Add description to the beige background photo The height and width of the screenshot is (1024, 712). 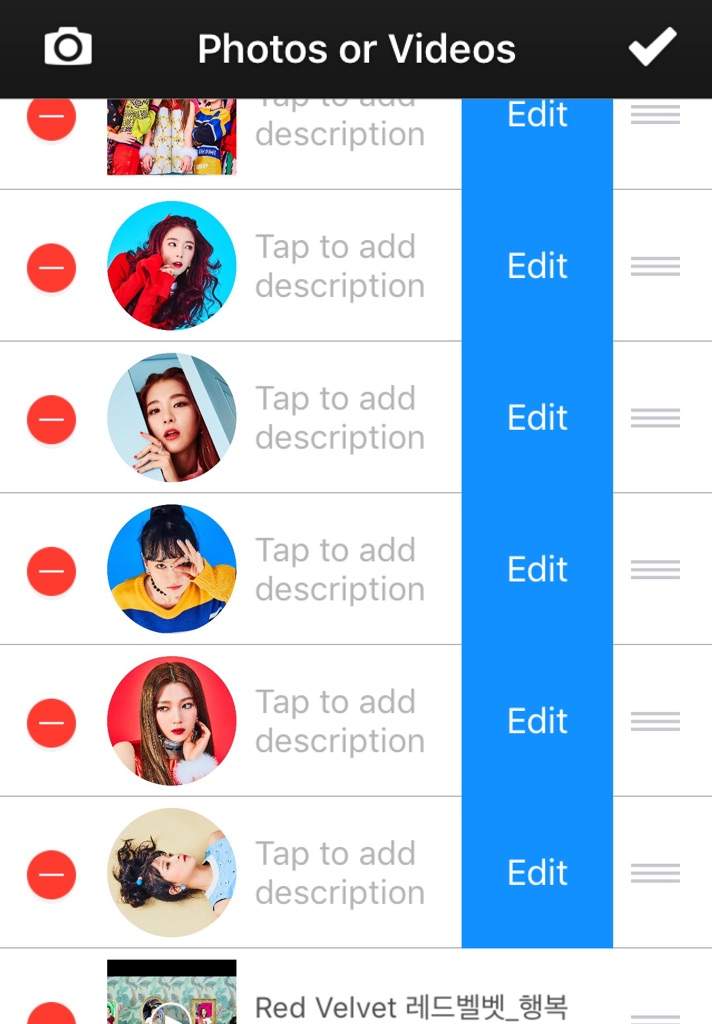[339, 874]
